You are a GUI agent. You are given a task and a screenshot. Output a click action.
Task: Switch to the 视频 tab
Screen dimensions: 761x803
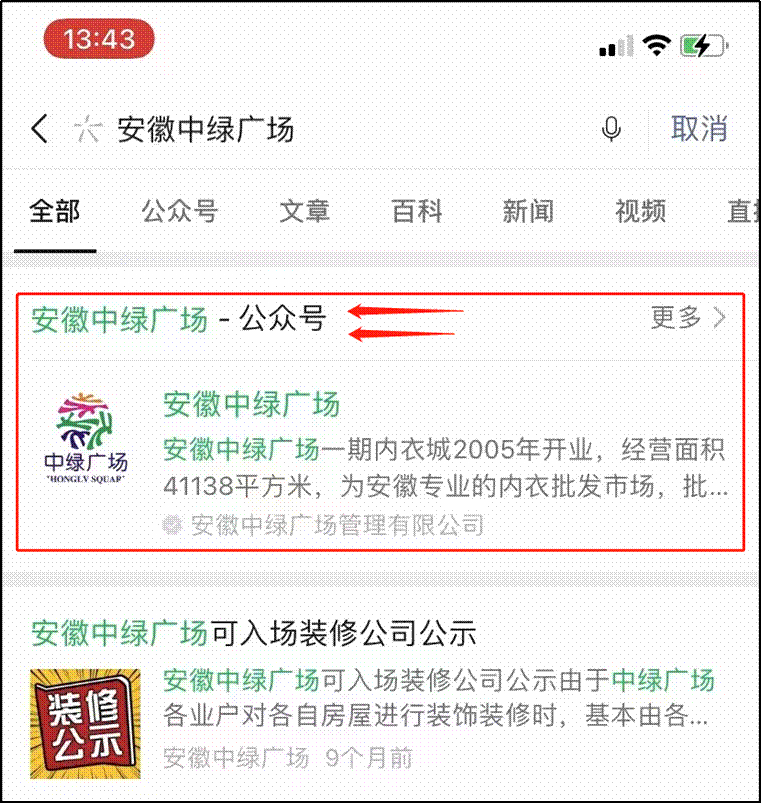click(x=640, y=211)
